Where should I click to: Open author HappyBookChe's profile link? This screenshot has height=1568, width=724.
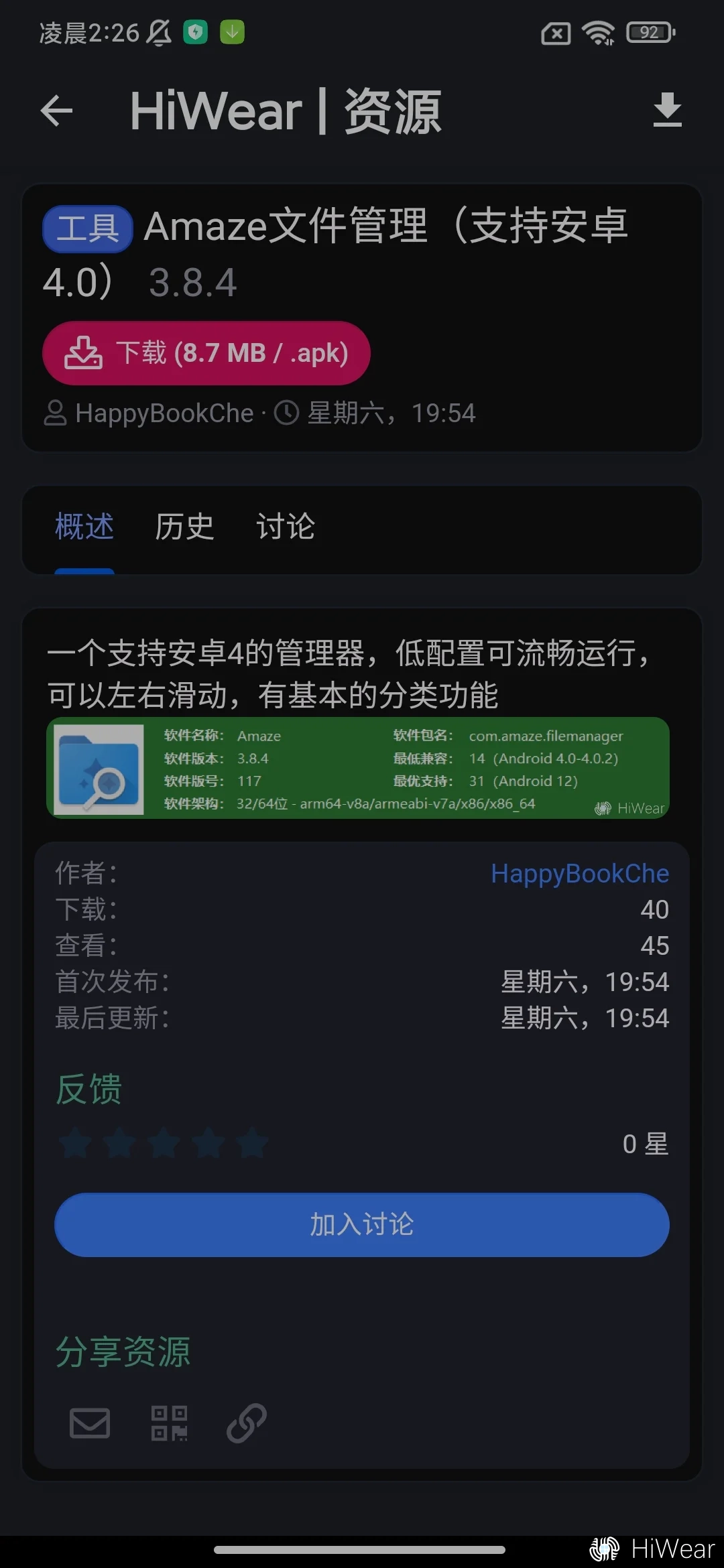pyautogui.click(x=579, y=873)
